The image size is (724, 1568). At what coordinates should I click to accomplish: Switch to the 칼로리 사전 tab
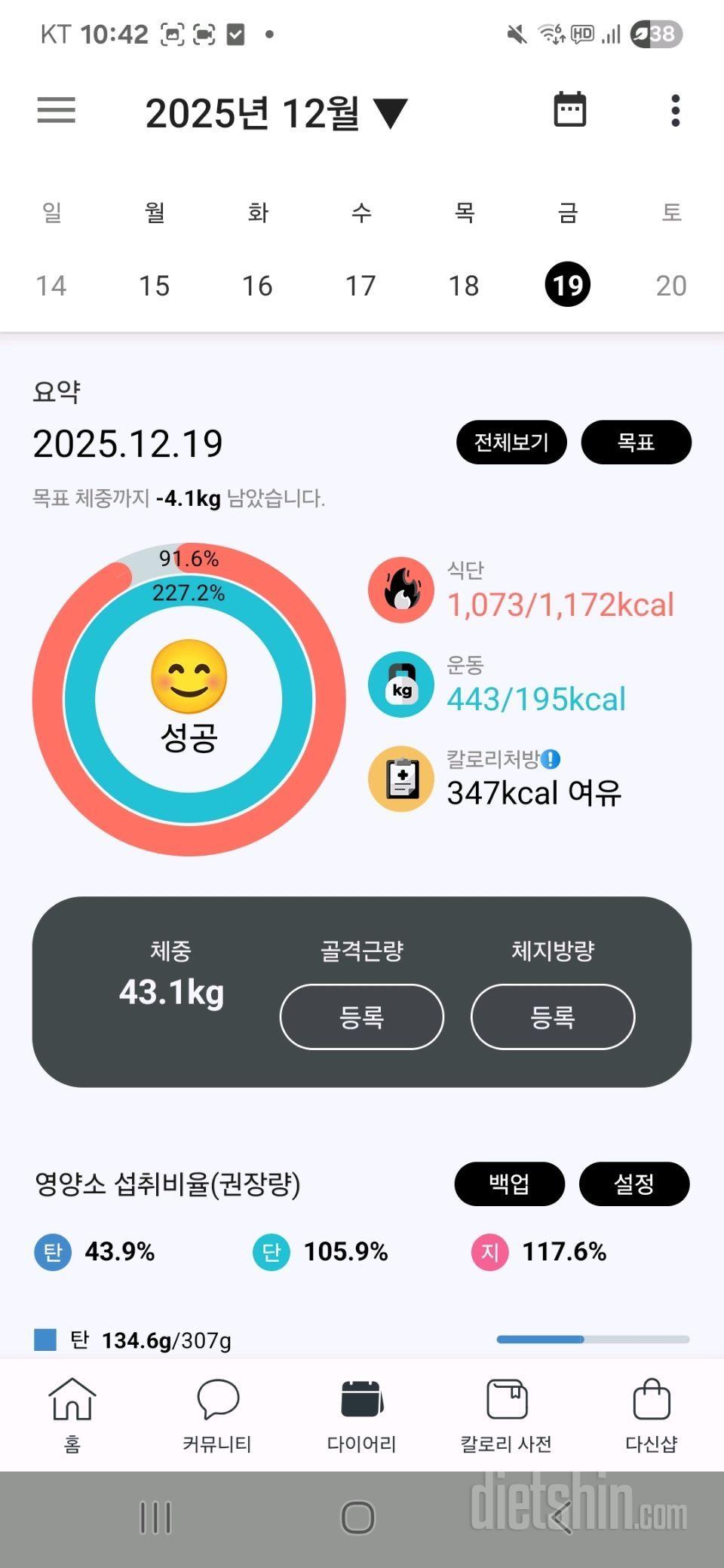[x=507, y=1414]
